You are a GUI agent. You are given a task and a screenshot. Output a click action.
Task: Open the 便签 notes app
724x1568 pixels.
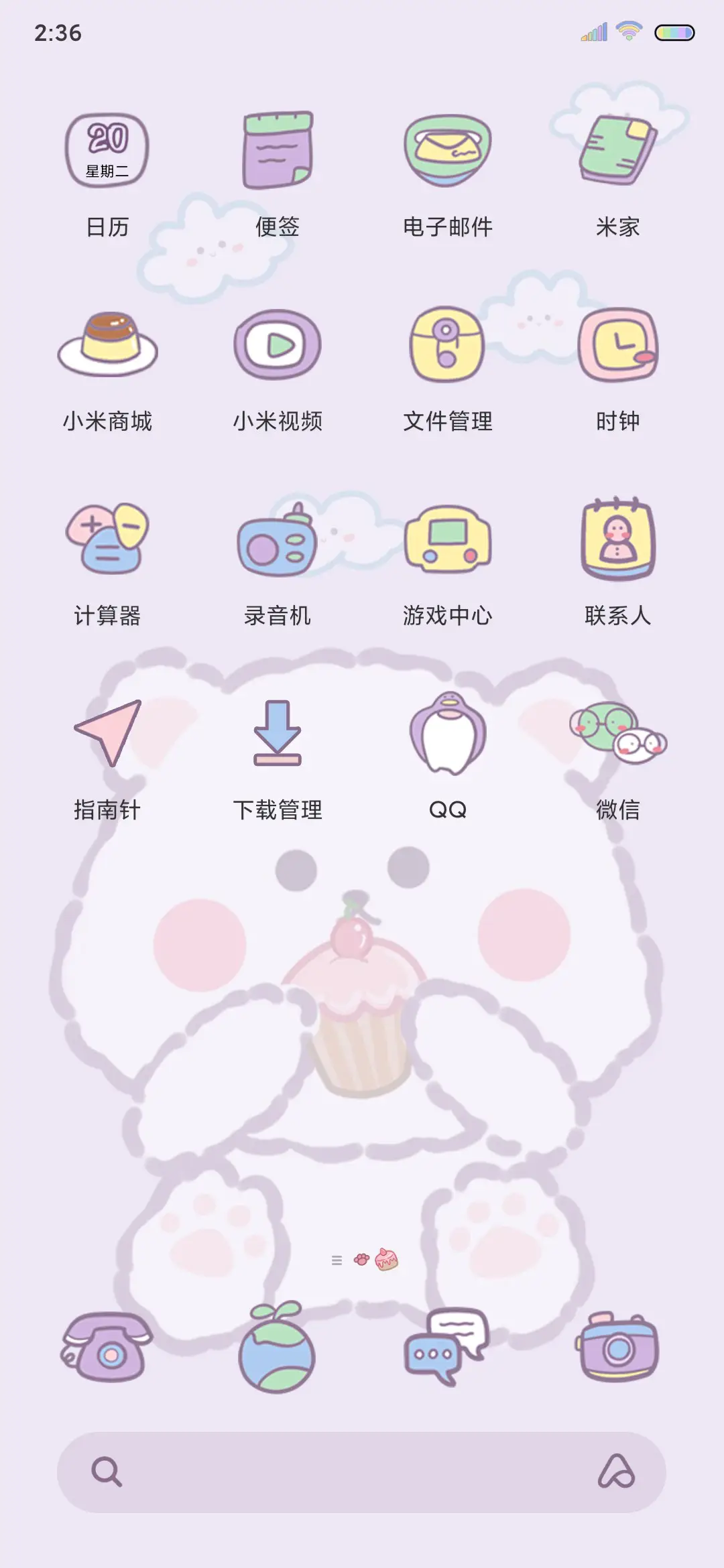[x=277, y=147]
